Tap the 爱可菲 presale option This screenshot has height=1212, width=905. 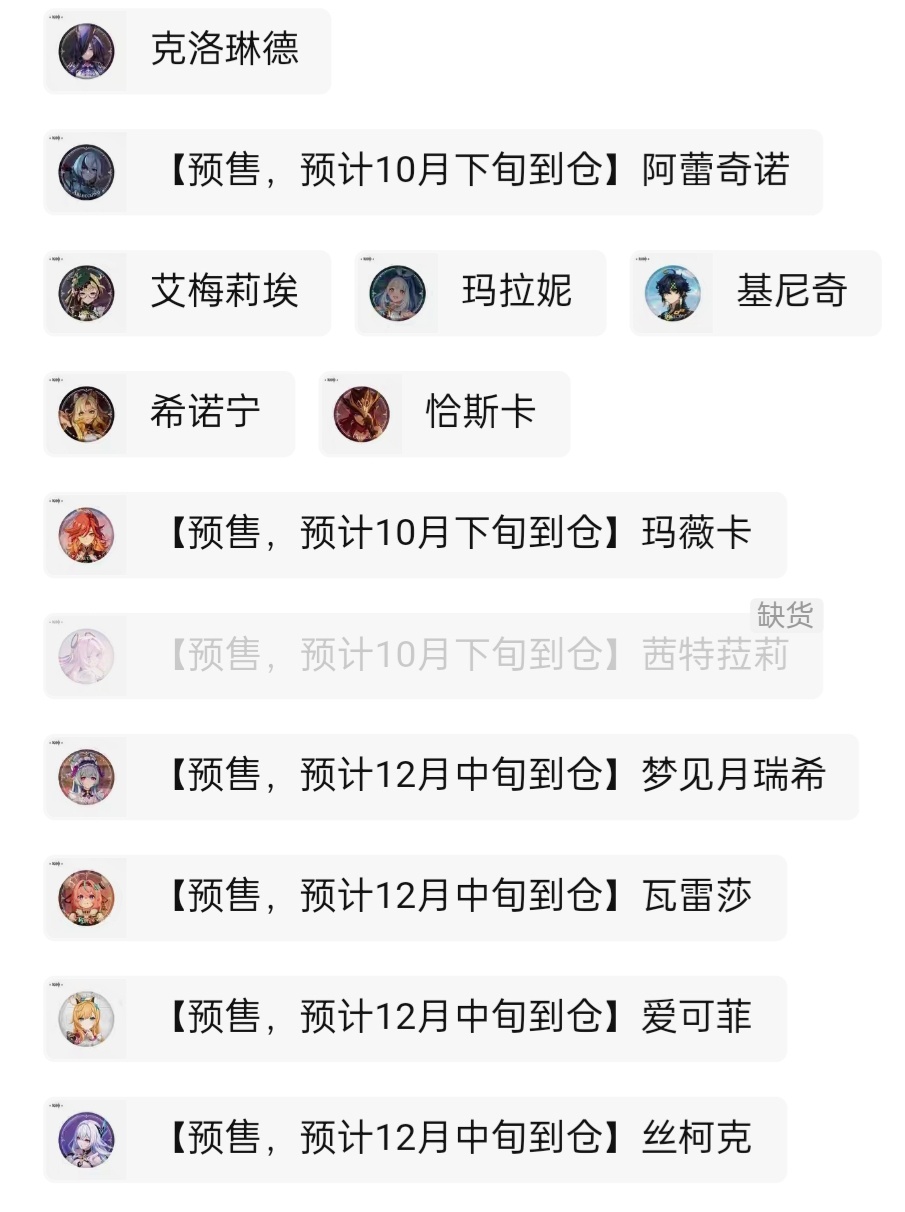(x=414, y=1019)
